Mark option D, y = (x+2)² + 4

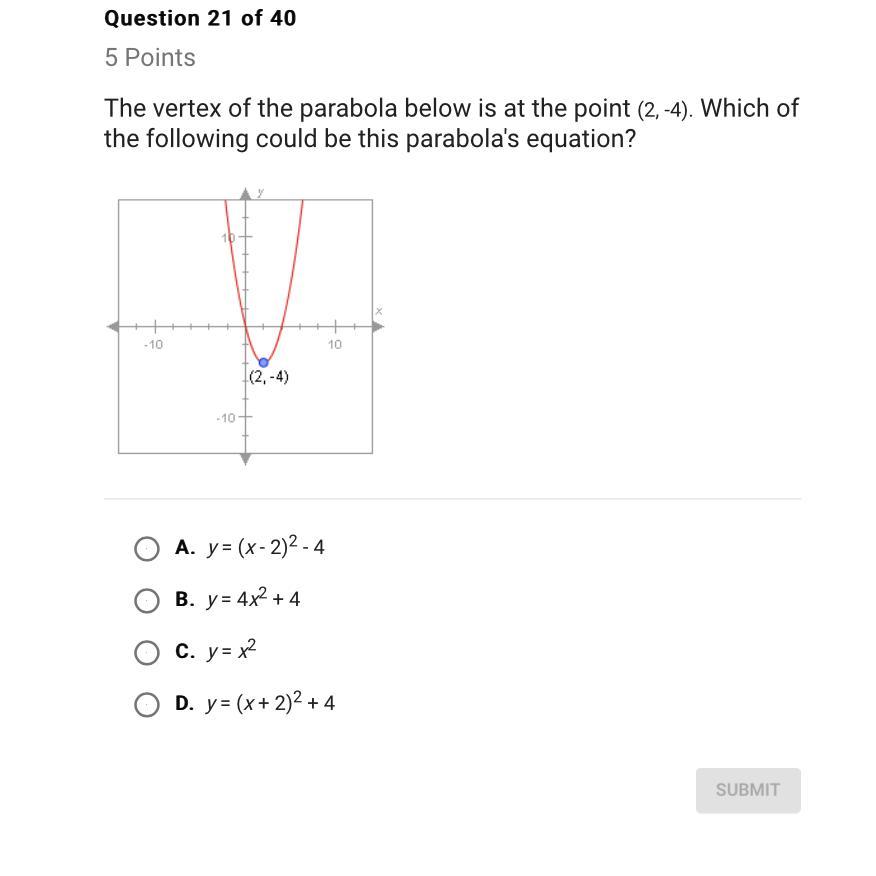point(146,705)
